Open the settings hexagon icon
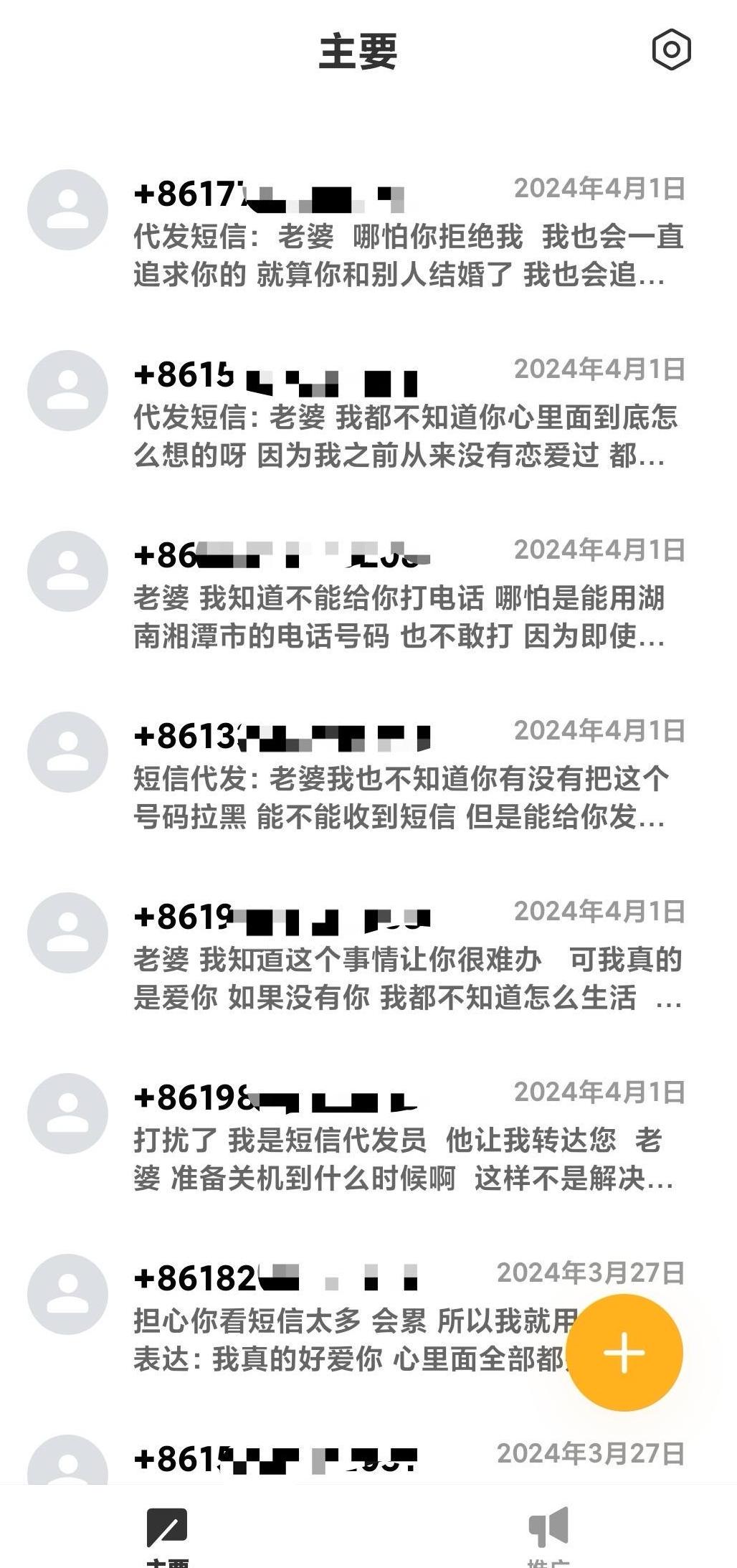Image resolution: width=737 pixels, height=1568 pixels. tap(671, 50)
